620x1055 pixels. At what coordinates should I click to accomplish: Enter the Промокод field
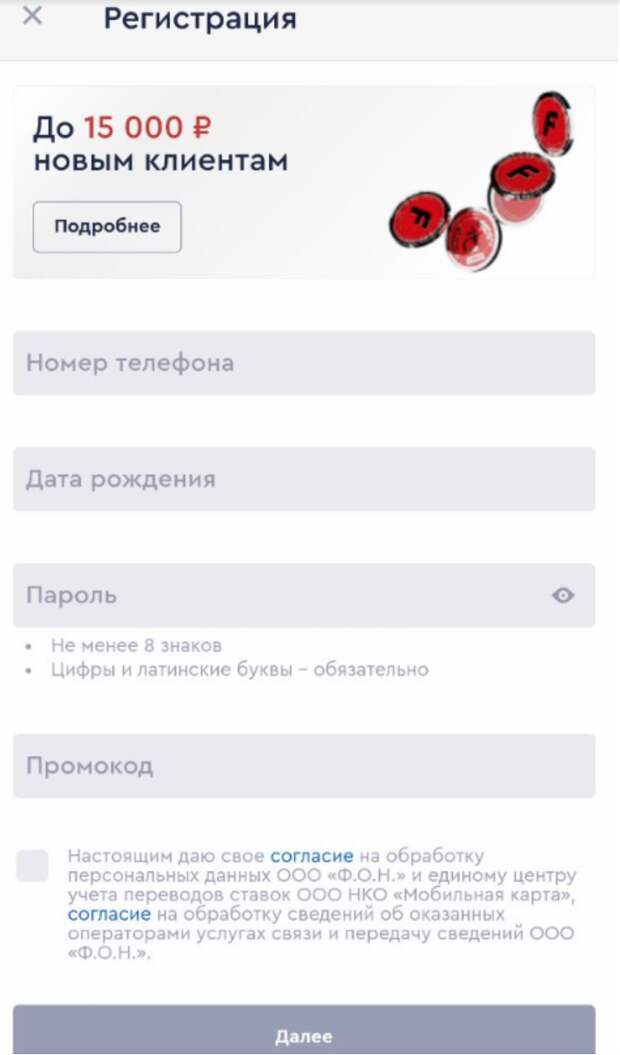pos(303,766)
